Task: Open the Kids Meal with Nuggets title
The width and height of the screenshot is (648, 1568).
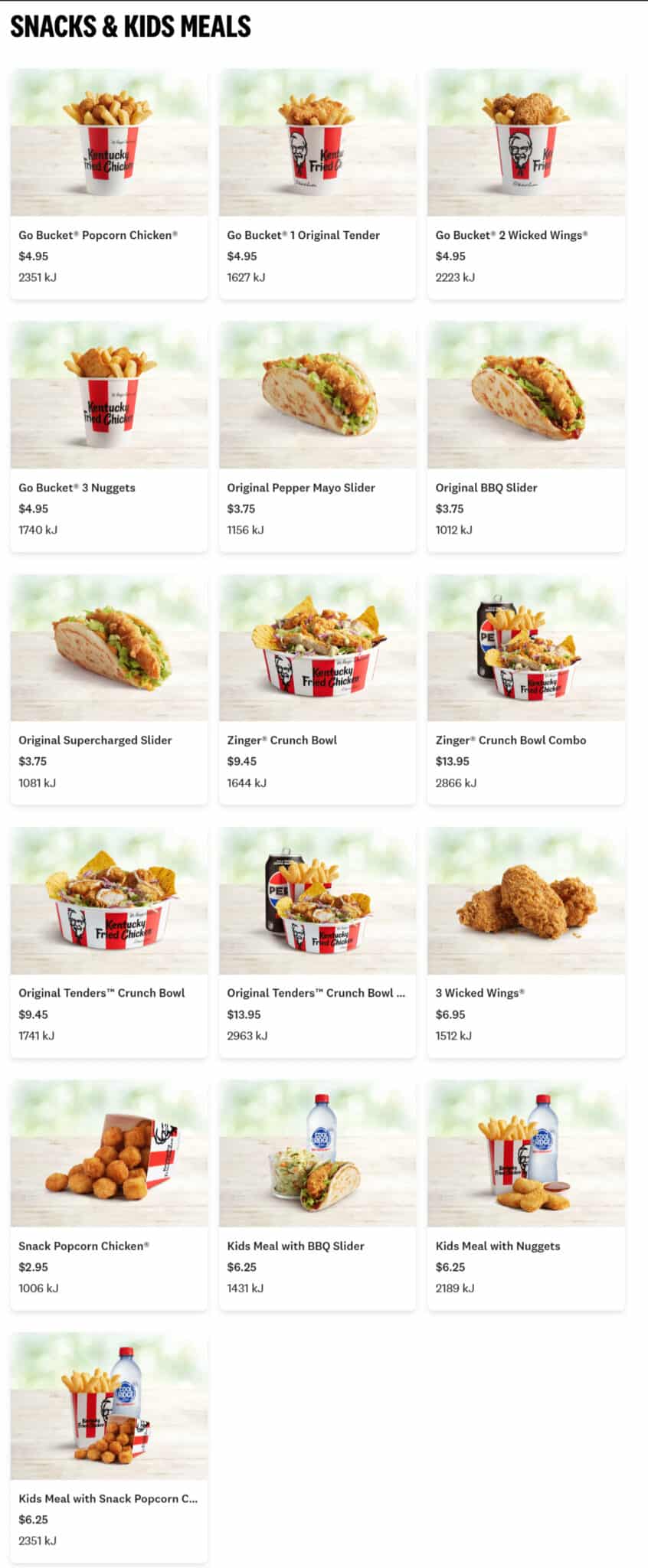Action: coord(496,1246)
